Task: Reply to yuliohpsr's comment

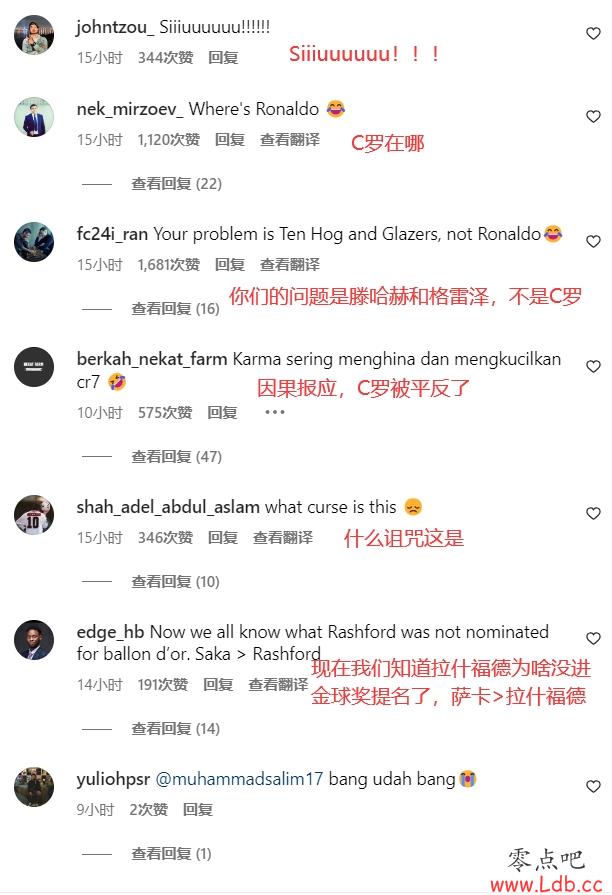Action: point(198,810)
